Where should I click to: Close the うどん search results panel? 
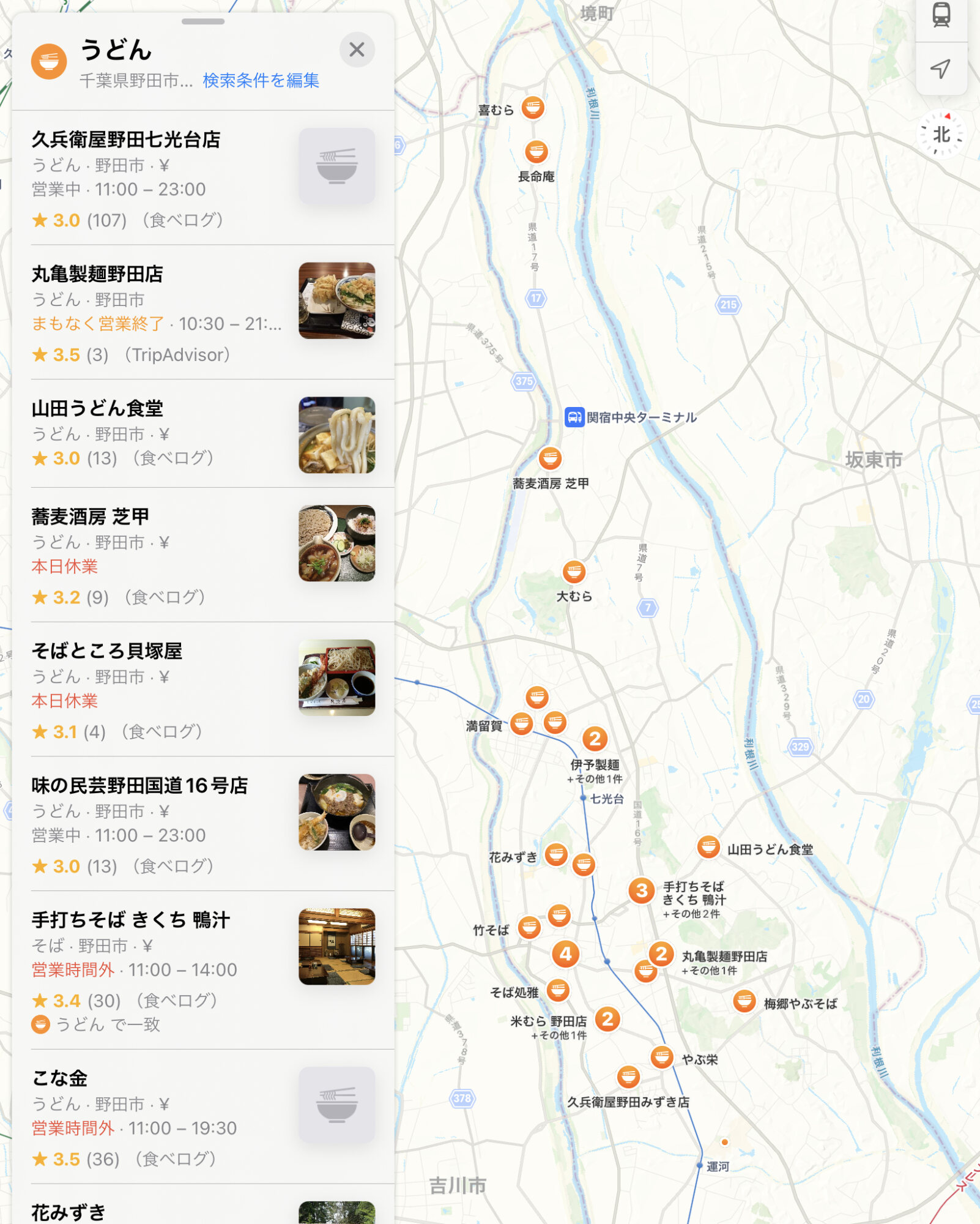[357, 50]
